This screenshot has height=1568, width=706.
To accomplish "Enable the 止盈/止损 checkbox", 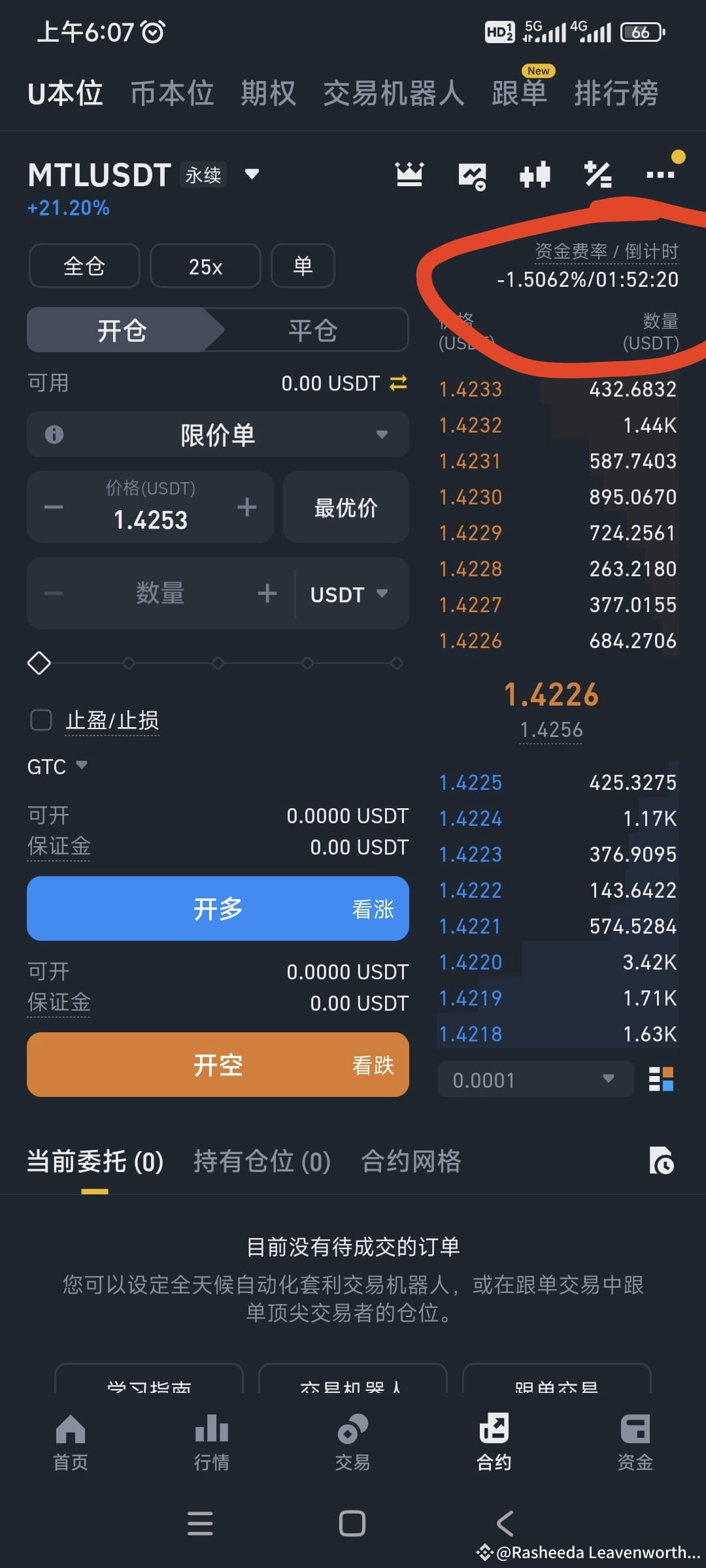I will [41, 719].
